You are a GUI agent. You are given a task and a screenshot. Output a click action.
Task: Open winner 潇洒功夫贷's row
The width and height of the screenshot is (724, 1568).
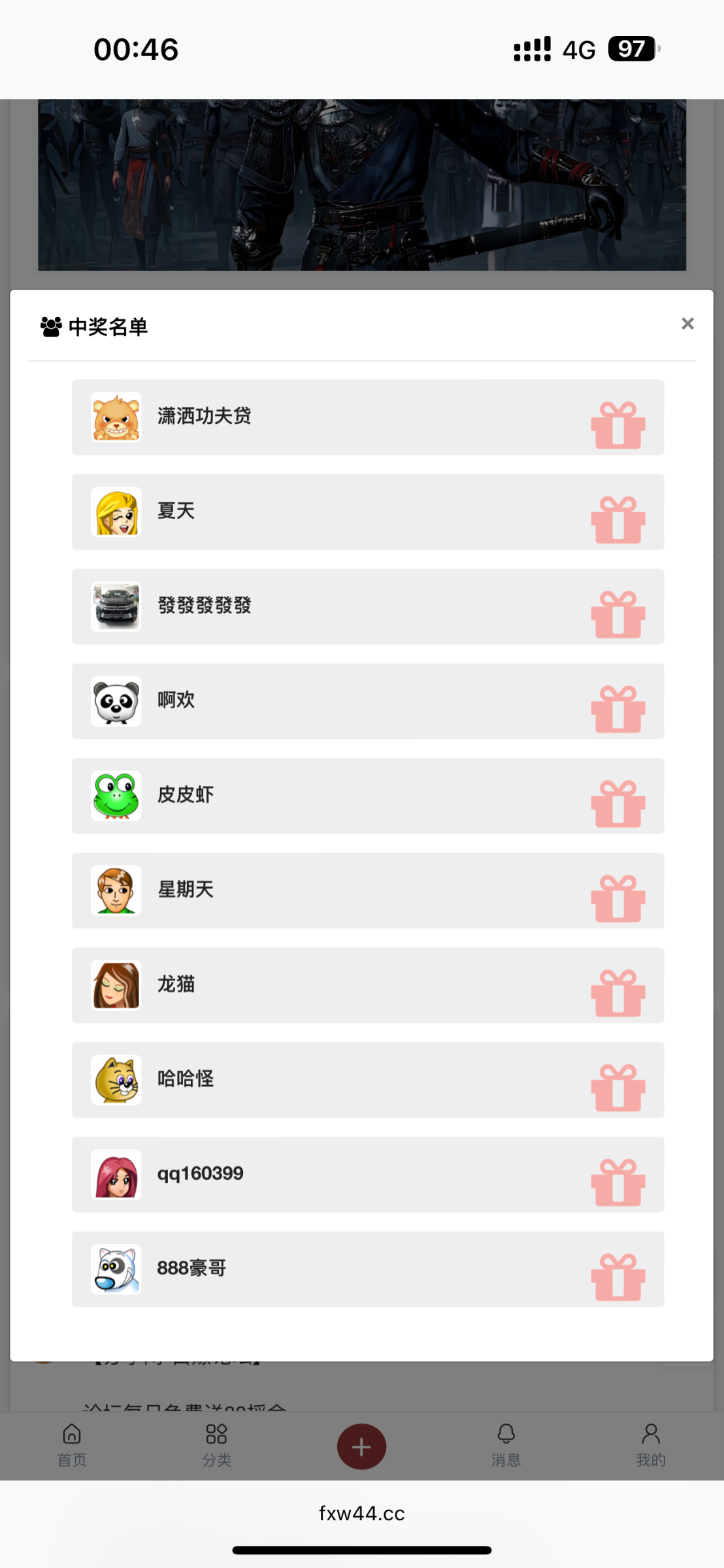[x=367, y=417]
